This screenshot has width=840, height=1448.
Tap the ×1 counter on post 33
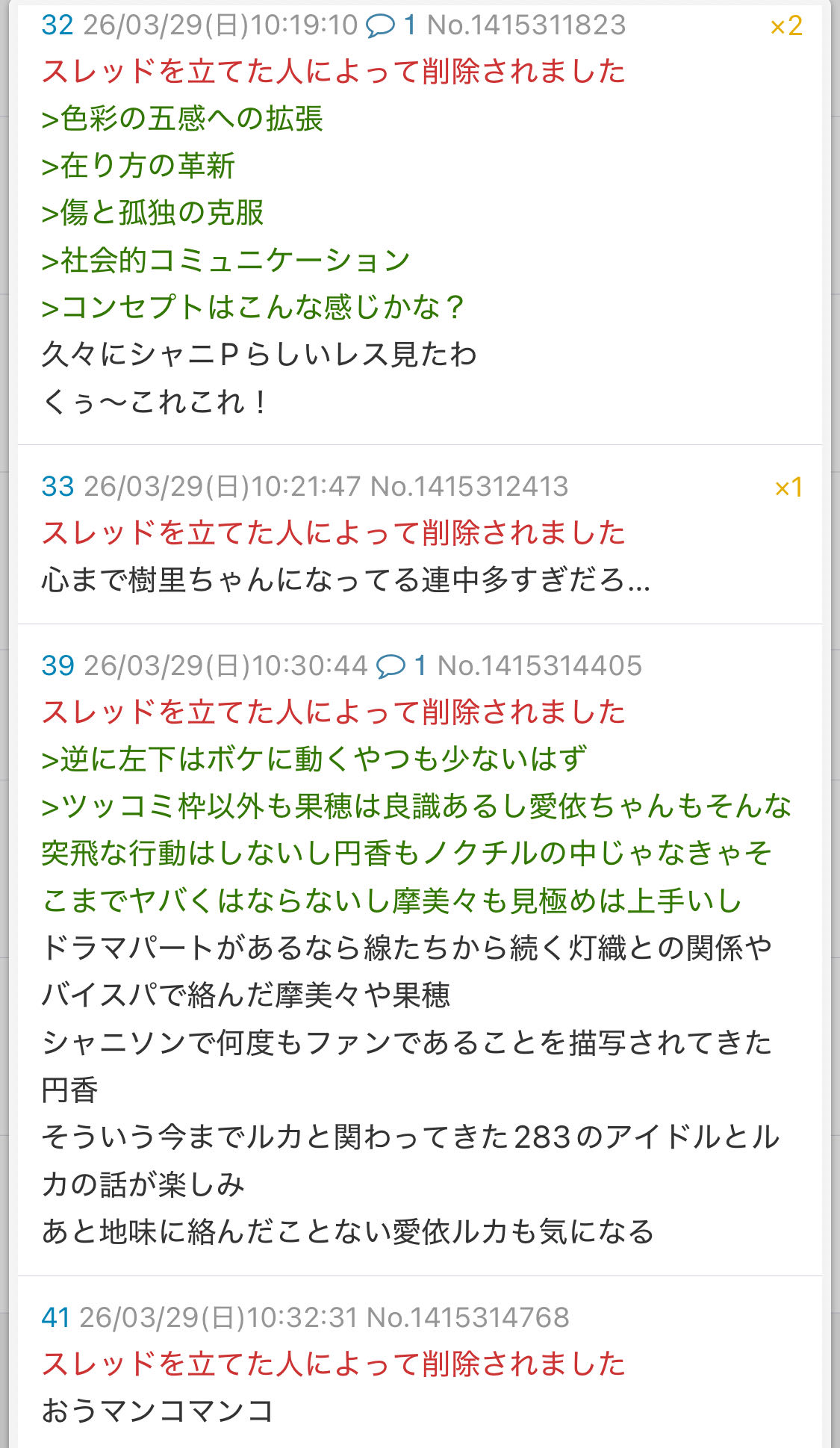click(x=788, y=488)
